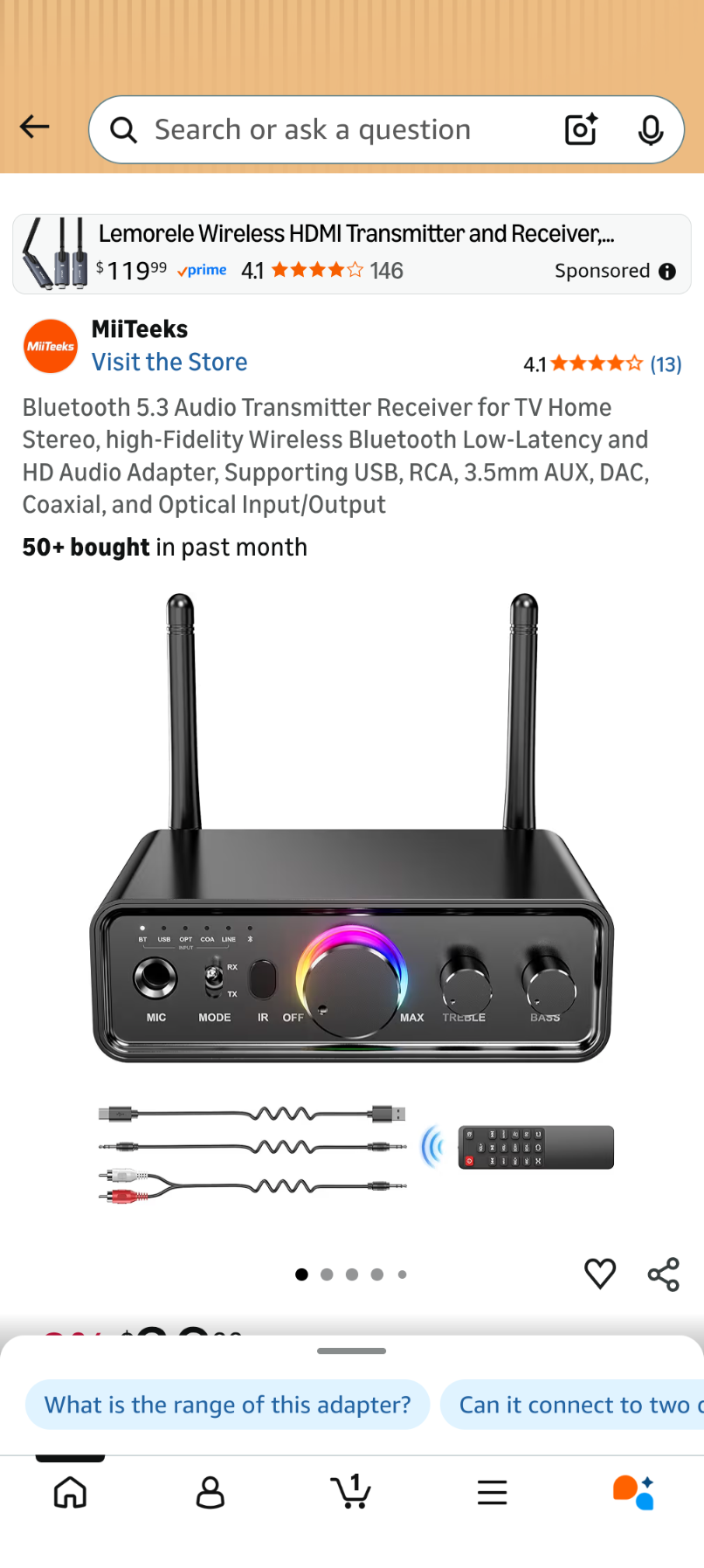Open the Rufus AI assistant tab
This screenshot has height=1568, width=704.
point(633,1492)
